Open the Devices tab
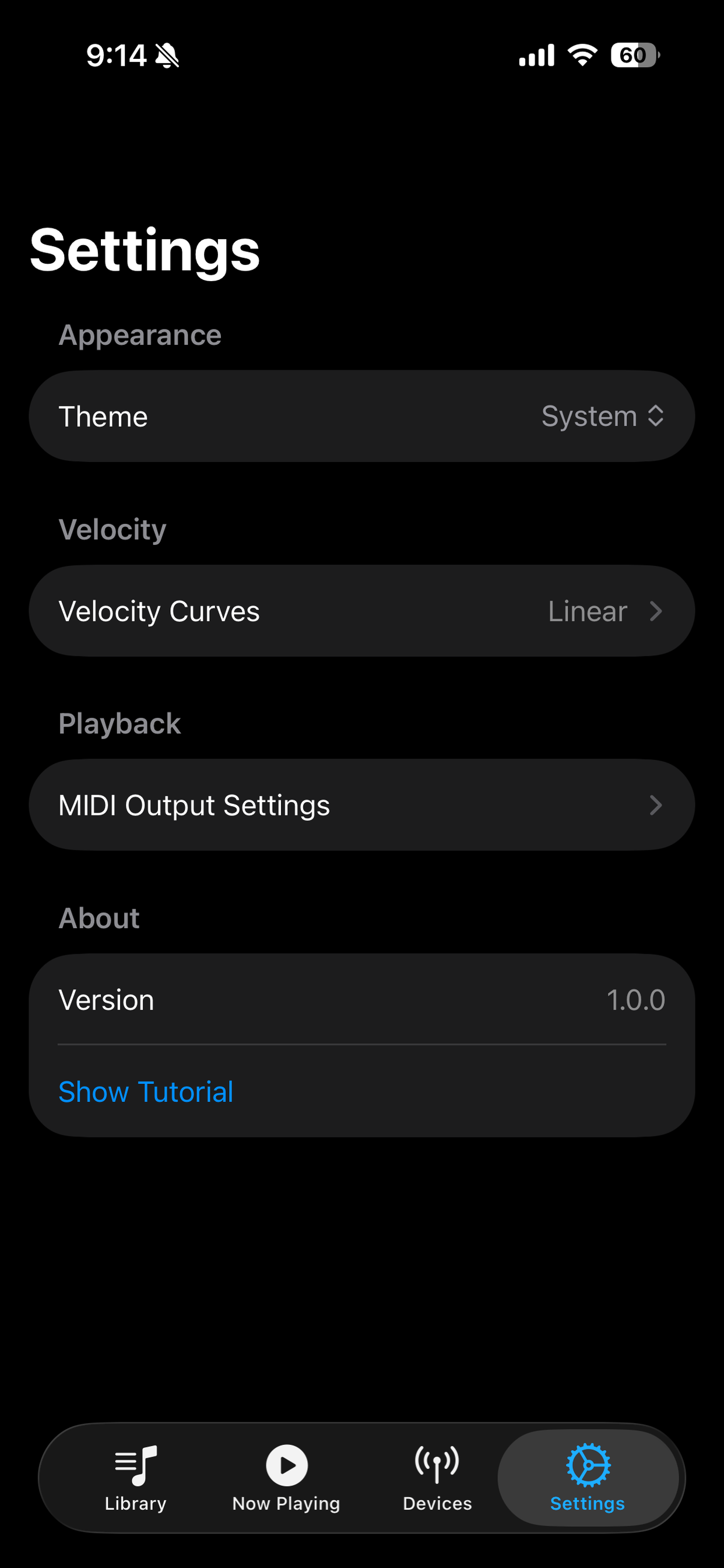This screenshot has width=724, height=1568. (437, 1478)
